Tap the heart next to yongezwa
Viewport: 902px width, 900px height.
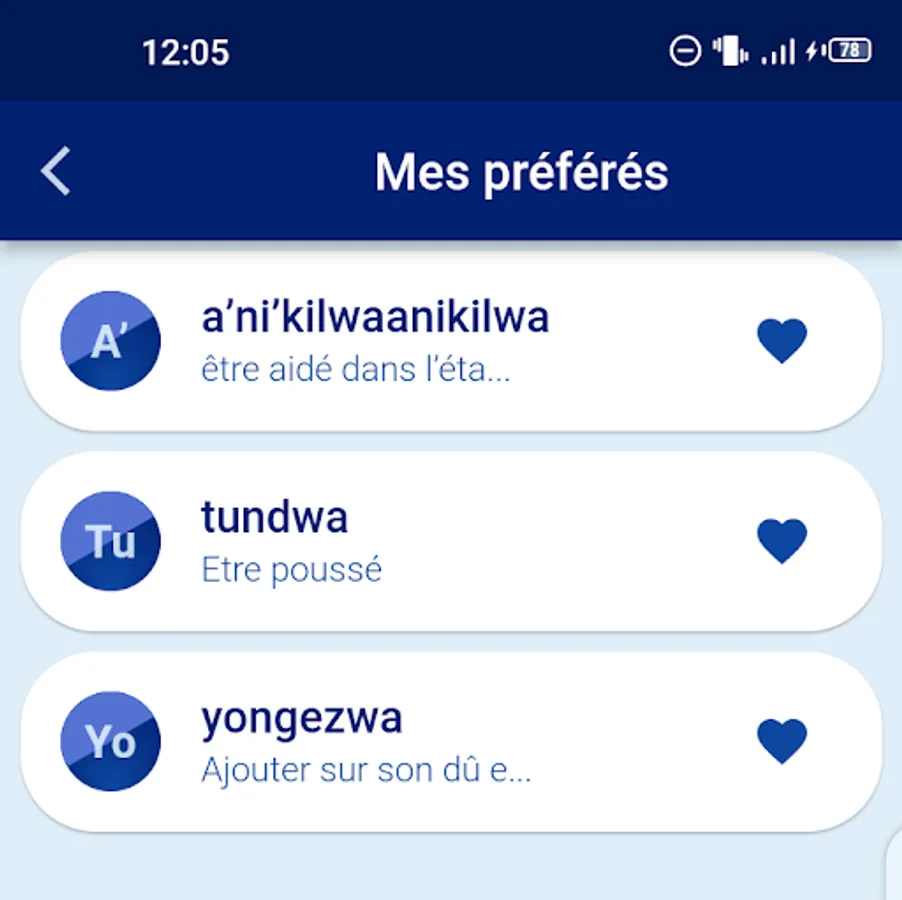point(782,741)
